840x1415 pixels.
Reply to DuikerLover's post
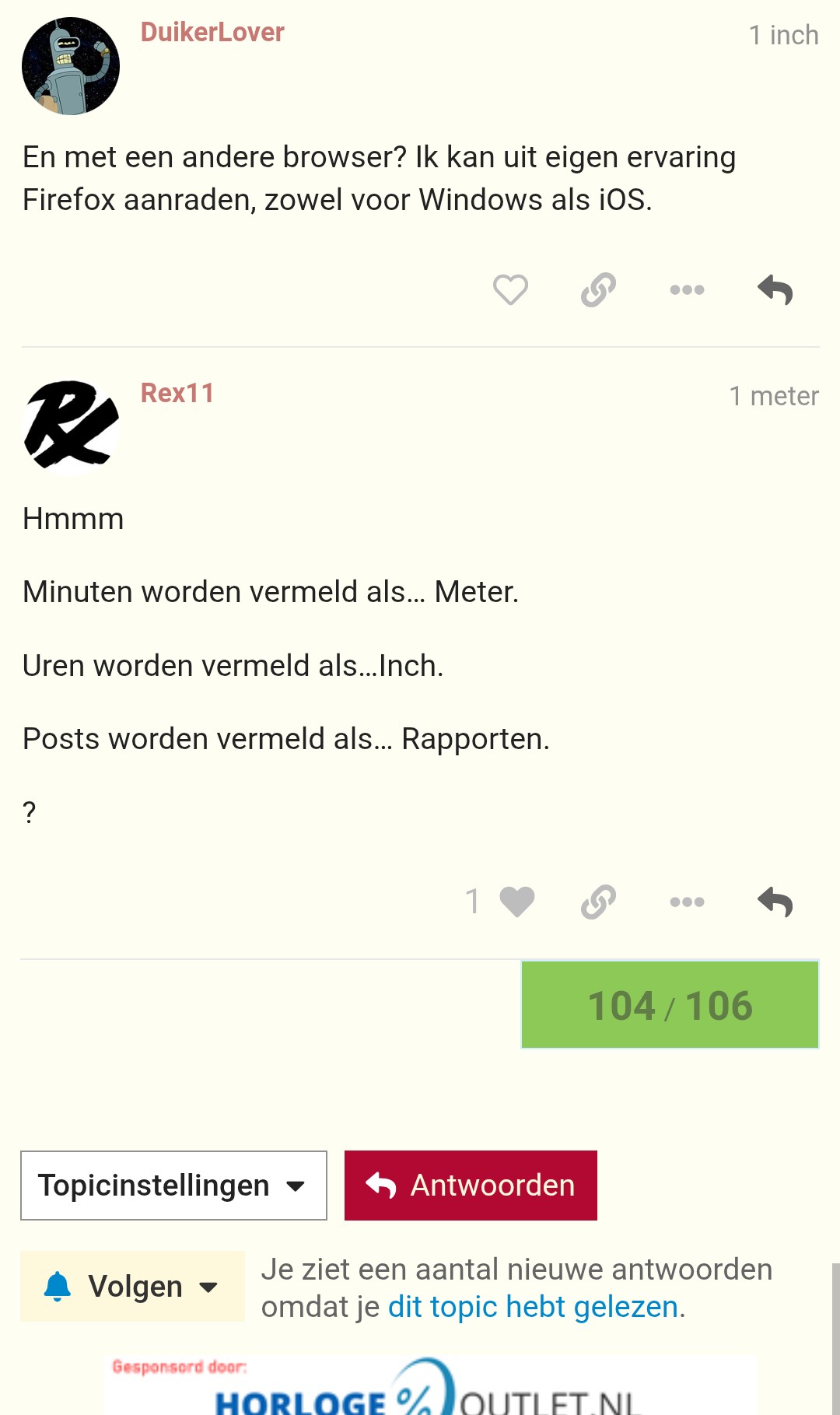click(x=775, y=290)
